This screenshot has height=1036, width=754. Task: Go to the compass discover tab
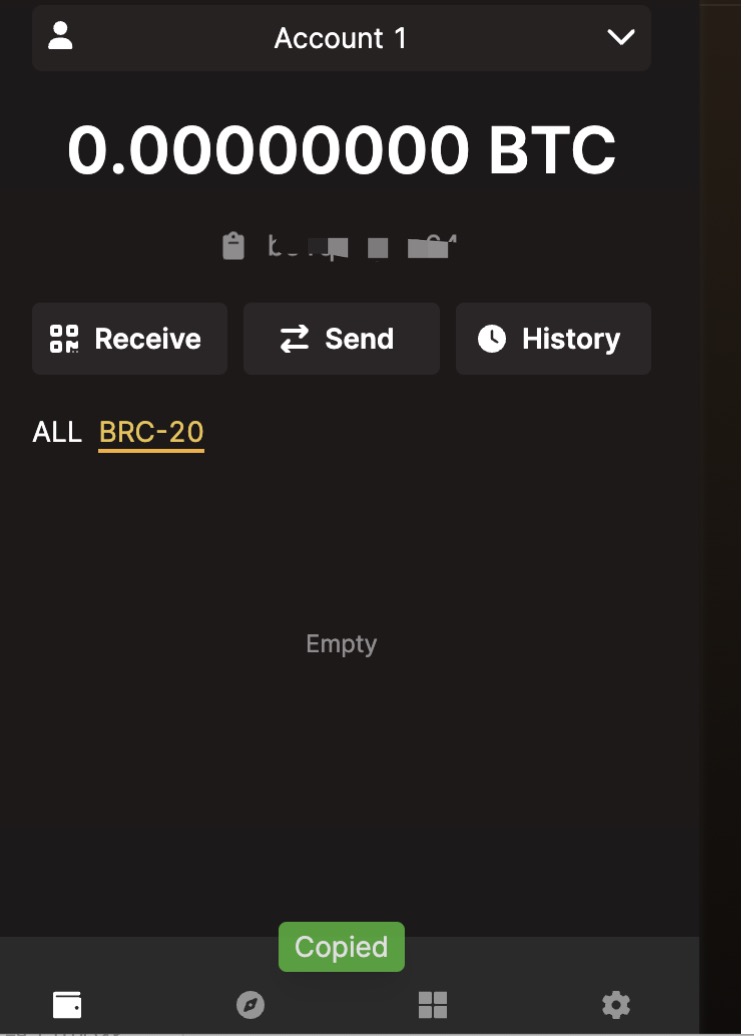[250, 1004]
